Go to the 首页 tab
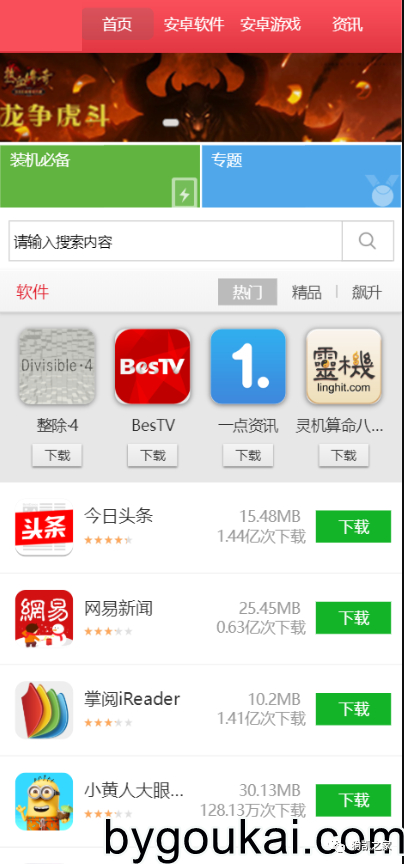Screen dimensions: 404x864 [117, 25]
